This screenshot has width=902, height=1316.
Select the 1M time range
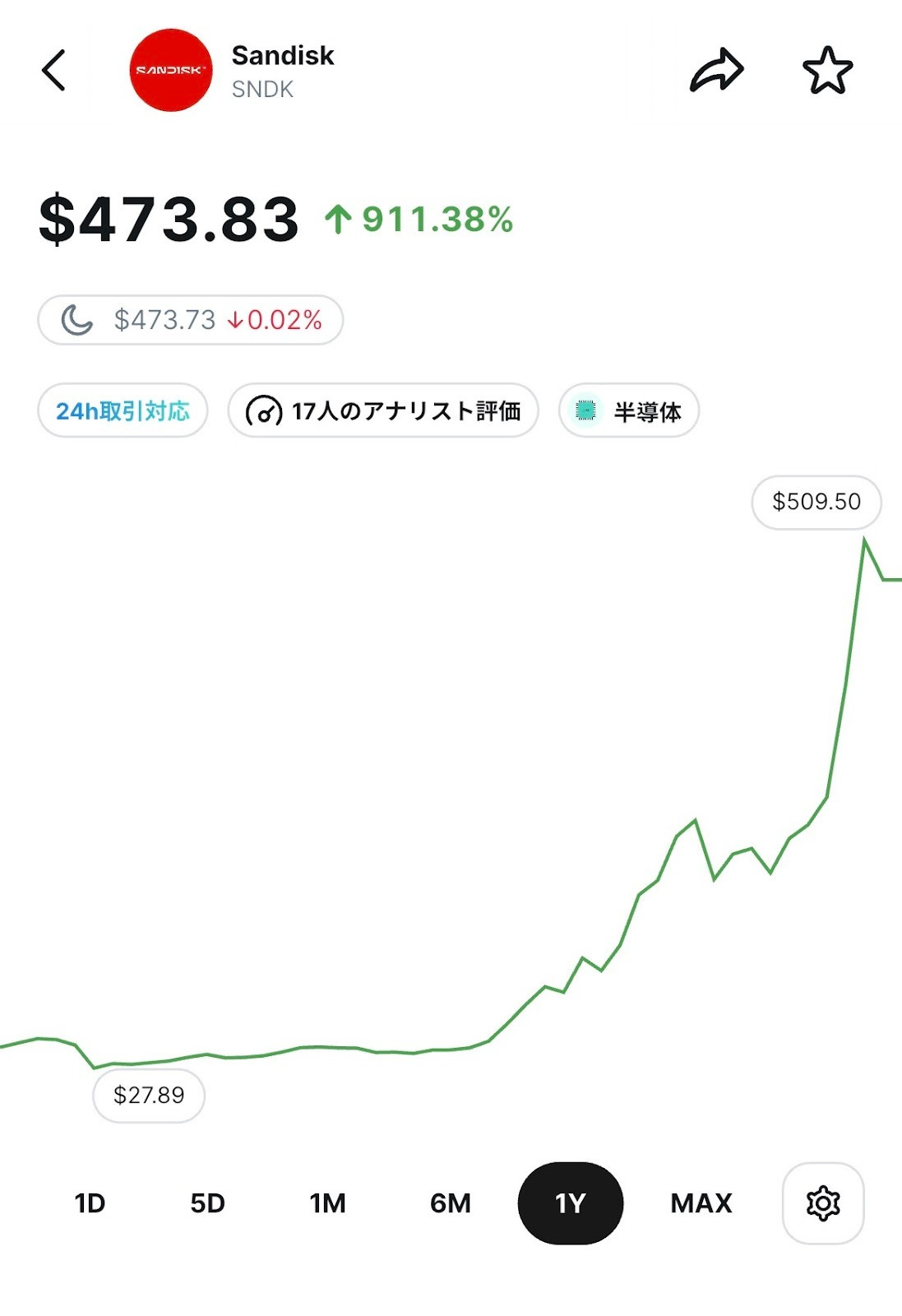(x=328, y=1203)
